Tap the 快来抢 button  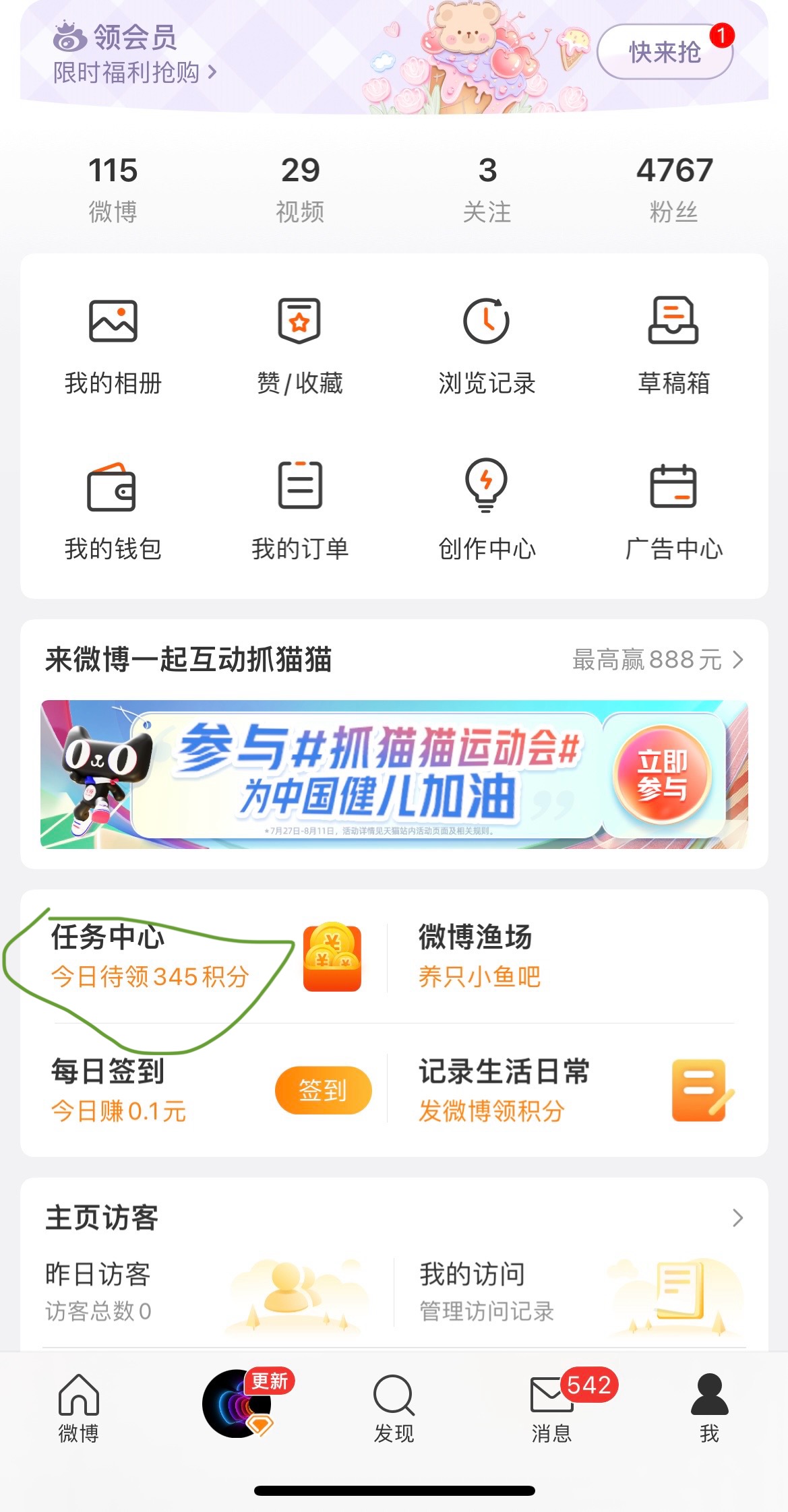(x=664, y=53)
